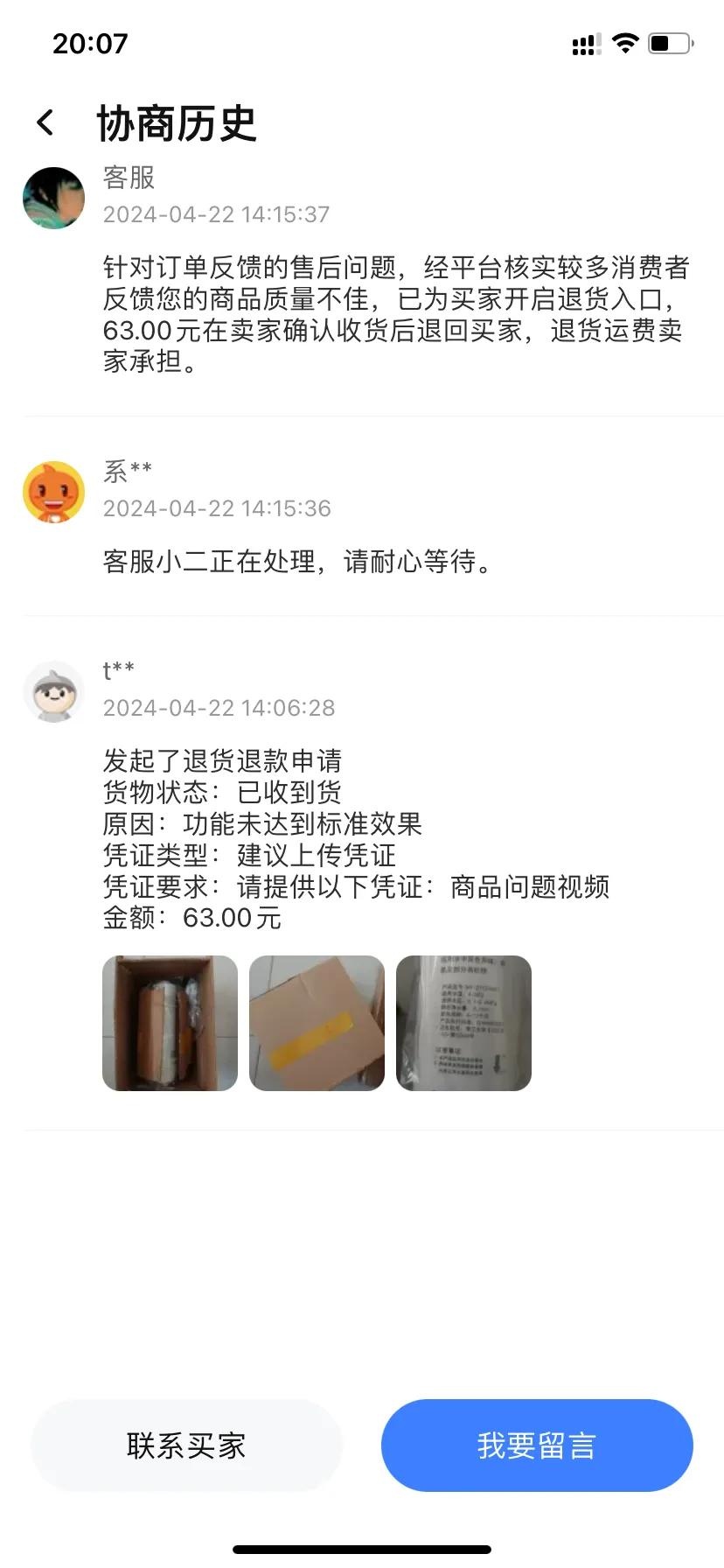Enlarge the third photo showing product label
724x1568 pixels.
coord(463,1023)
